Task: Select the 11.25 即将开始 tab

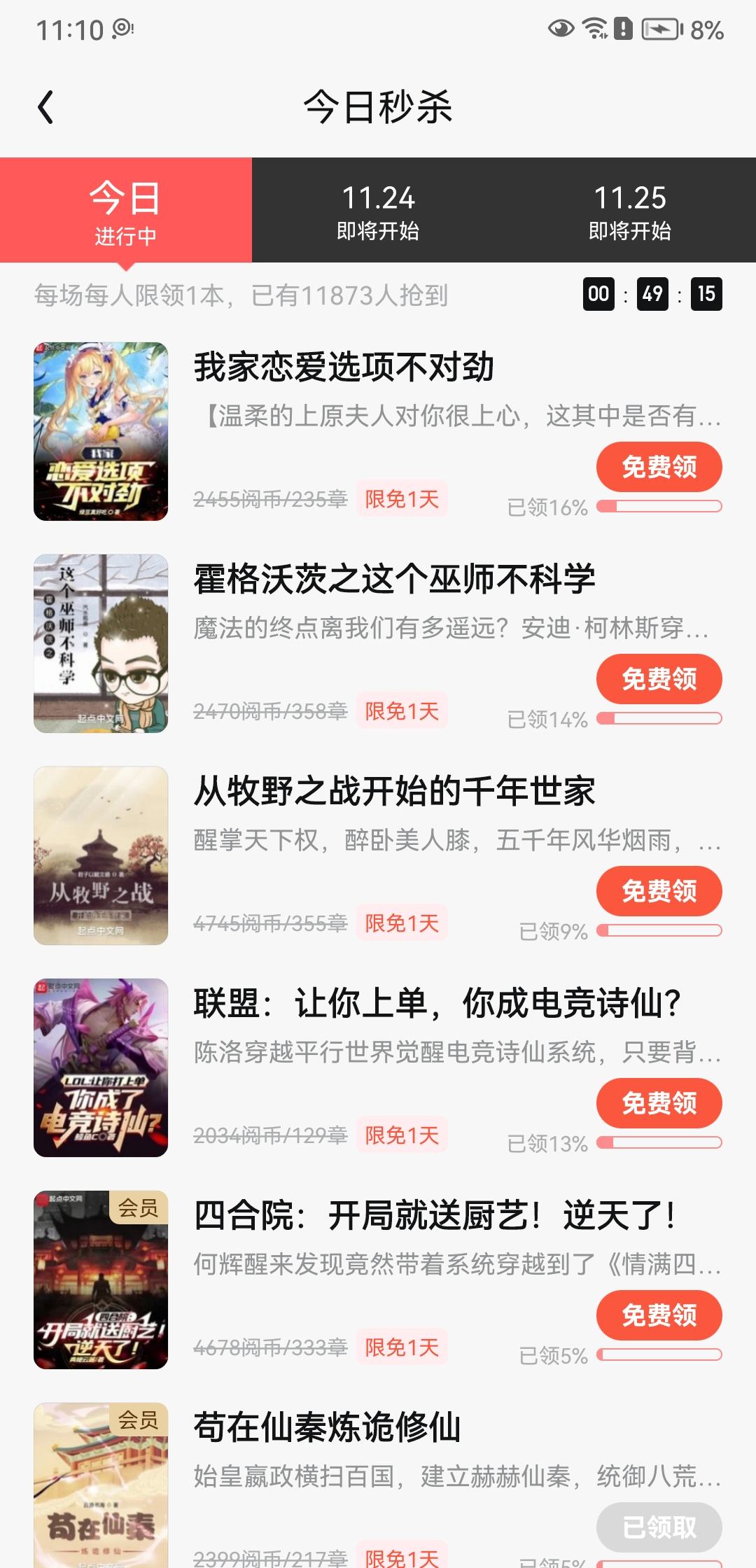Action: click(x=630, y=210)
